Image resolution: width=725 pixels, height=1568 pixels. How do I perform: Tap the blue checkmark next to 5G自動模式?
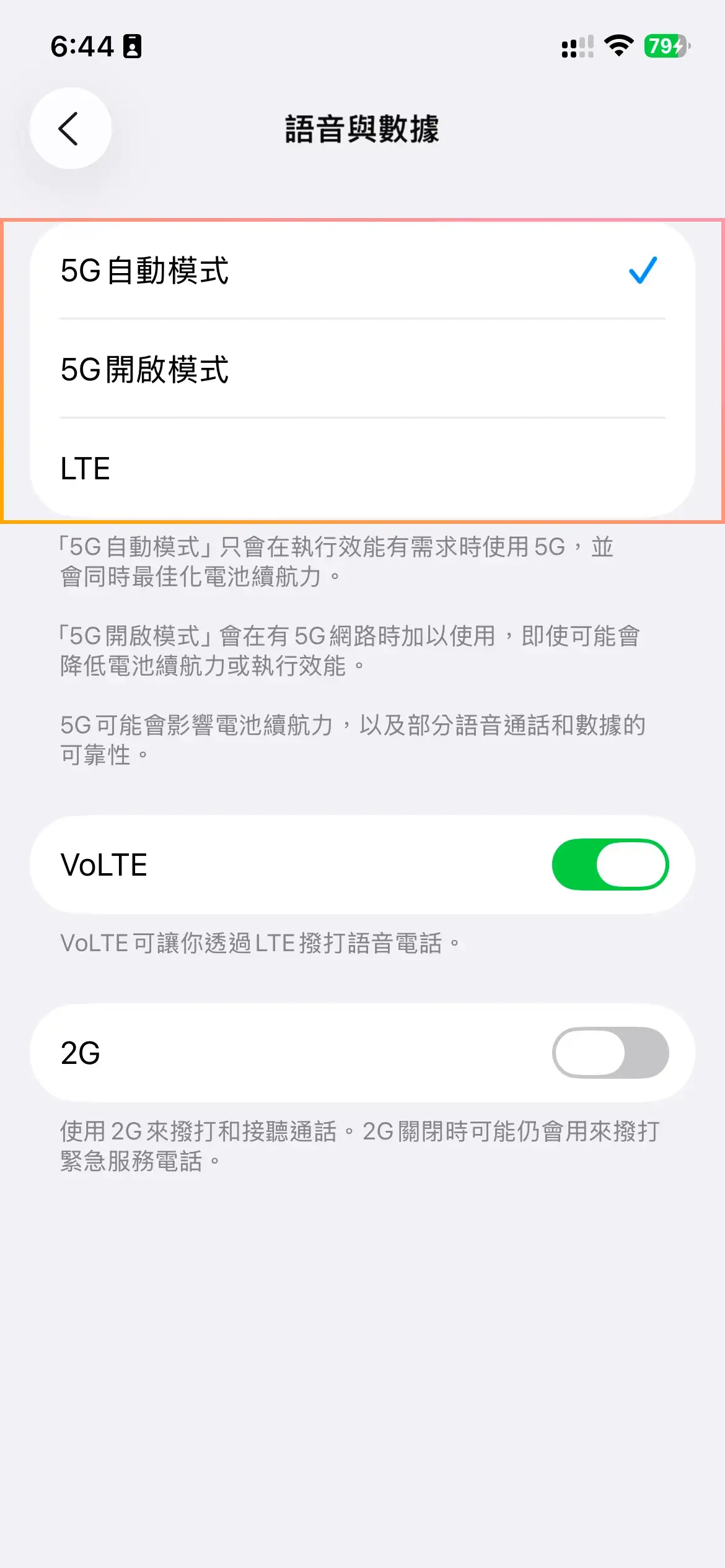pos(641,271)
